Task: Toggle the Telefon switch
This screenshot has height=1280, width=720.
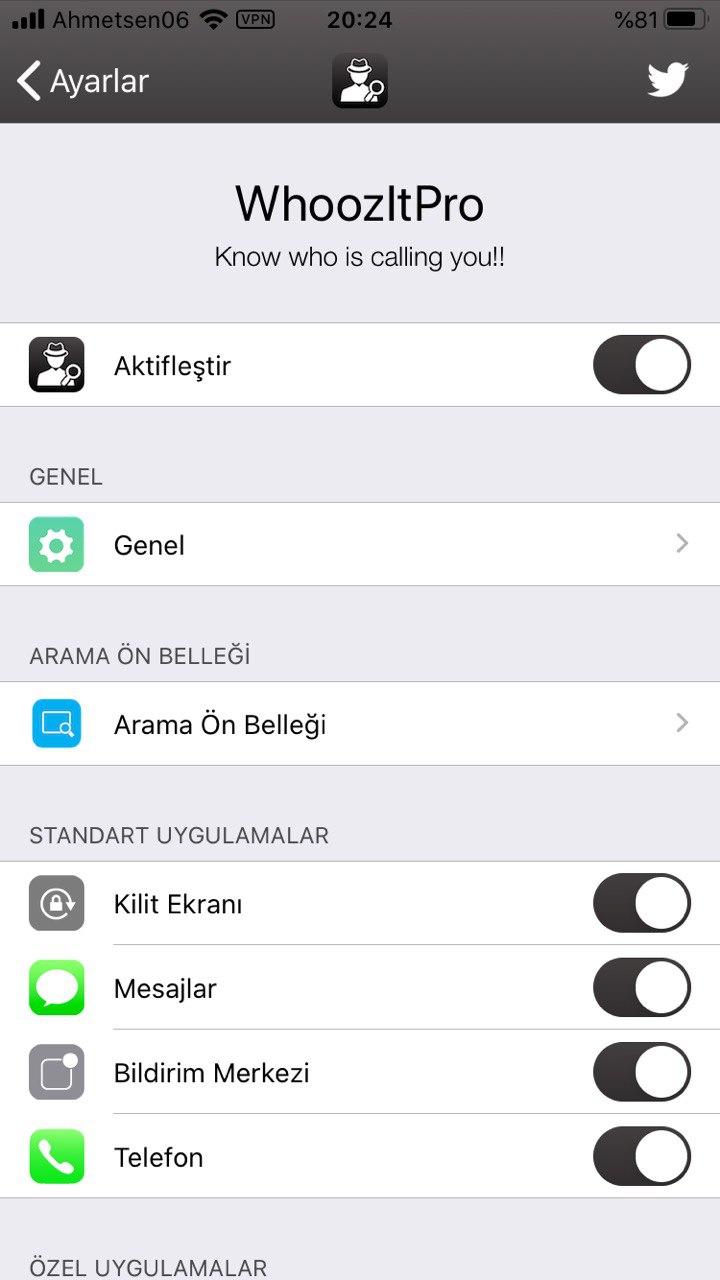Action: click(642, 1156)
